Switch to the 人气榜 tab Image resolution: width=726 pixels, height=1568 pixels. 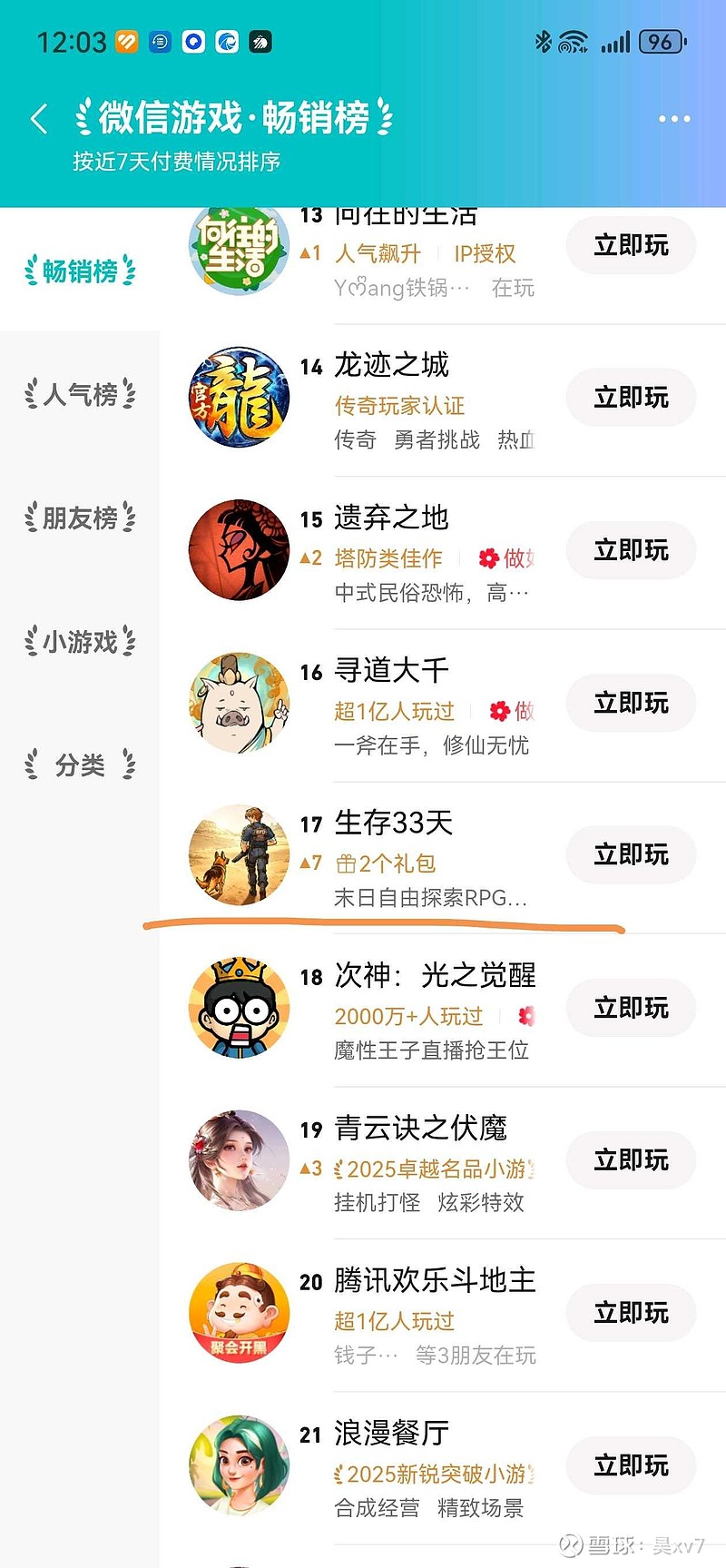tap(80, 394)
